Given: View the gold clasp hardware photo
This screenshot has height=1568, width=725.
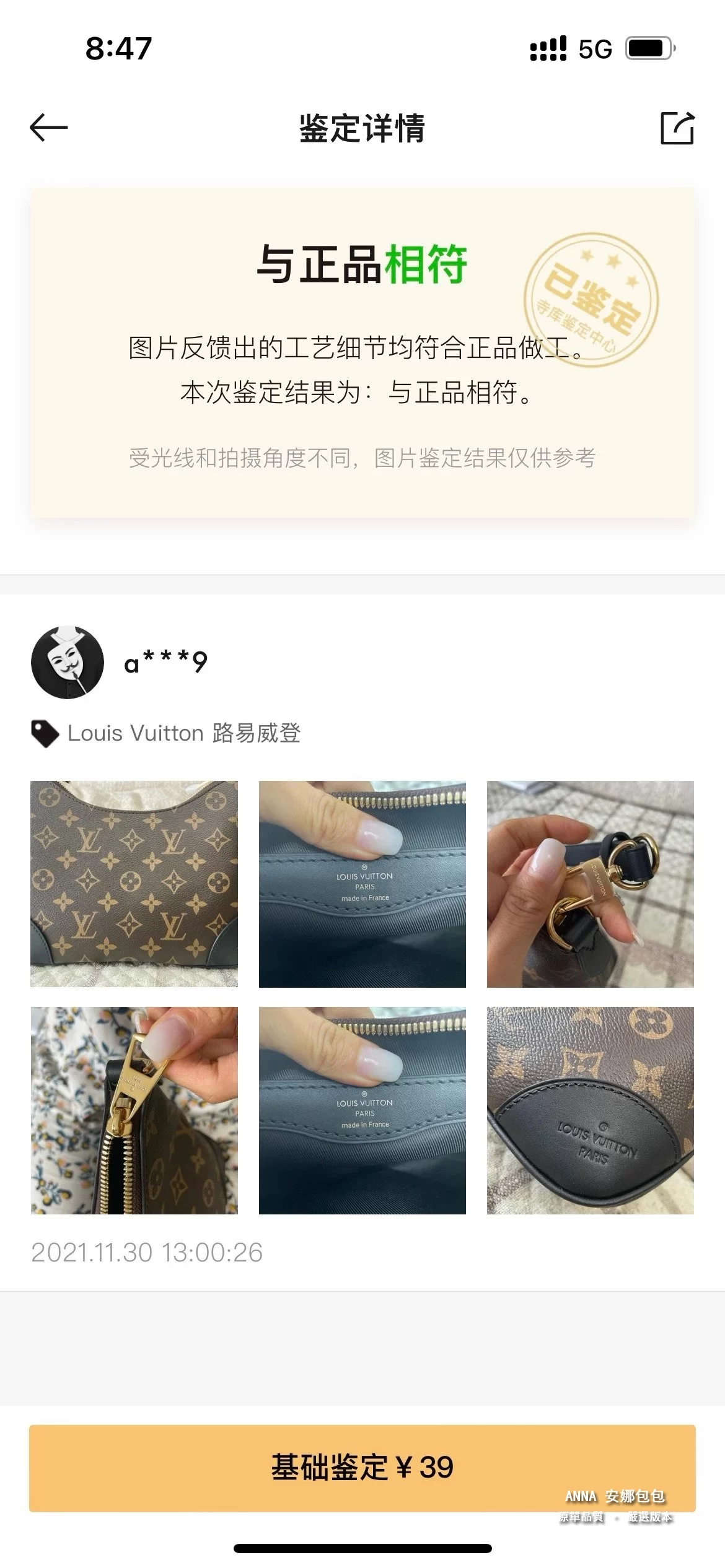Looking at the screenshot, I should click(x=590, y=884).
